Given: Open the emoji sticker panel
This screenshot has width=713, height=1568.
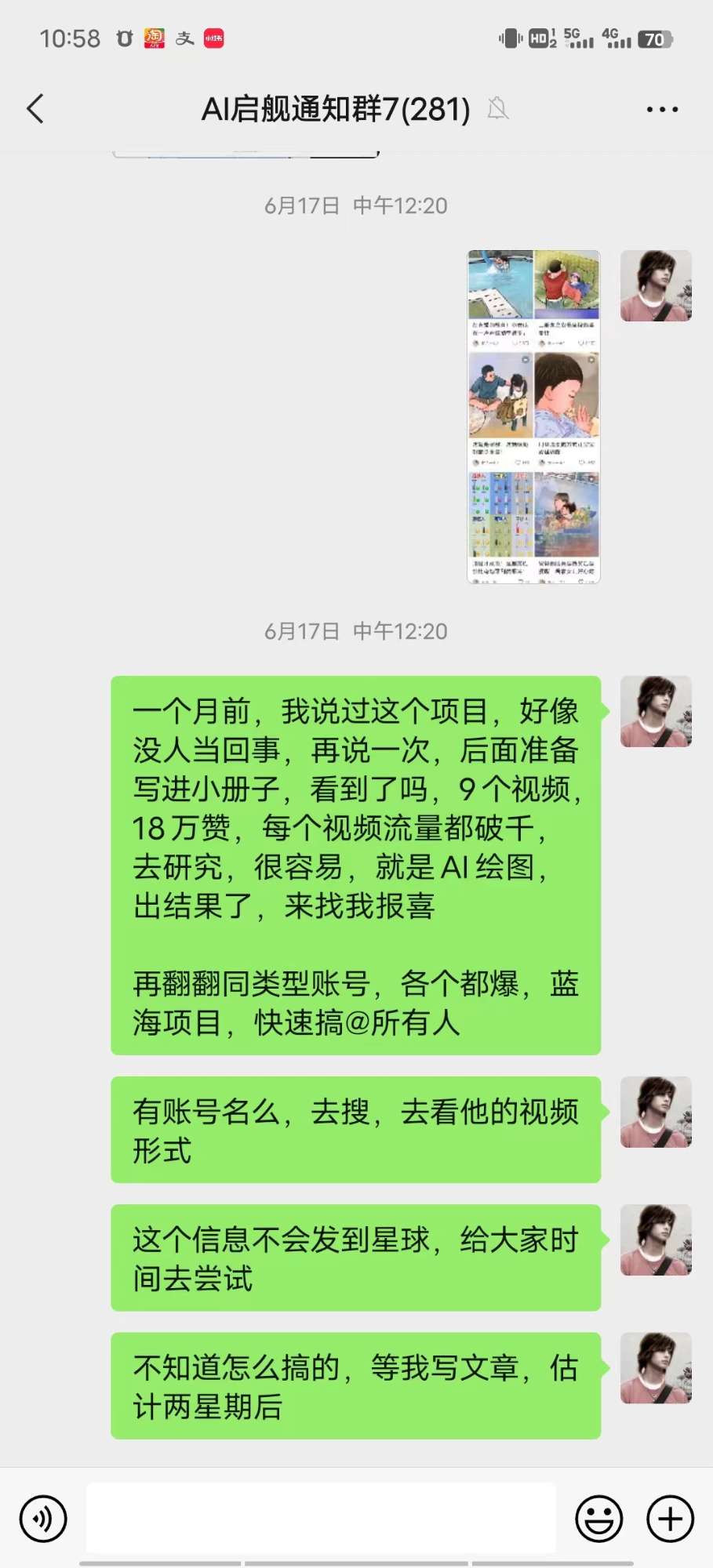Looking at the screenshot, I should click(599, 1519).
